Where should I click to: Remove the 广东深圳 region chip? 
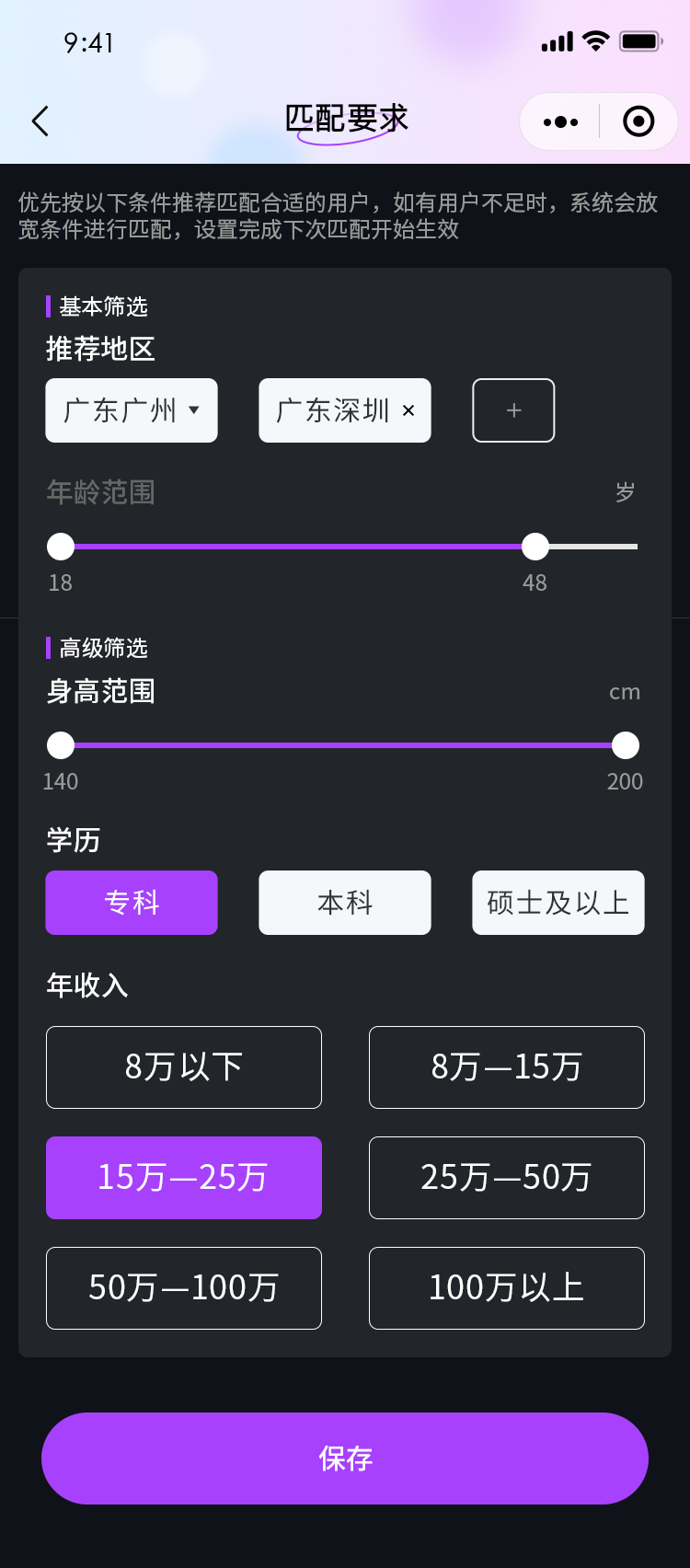408,411
